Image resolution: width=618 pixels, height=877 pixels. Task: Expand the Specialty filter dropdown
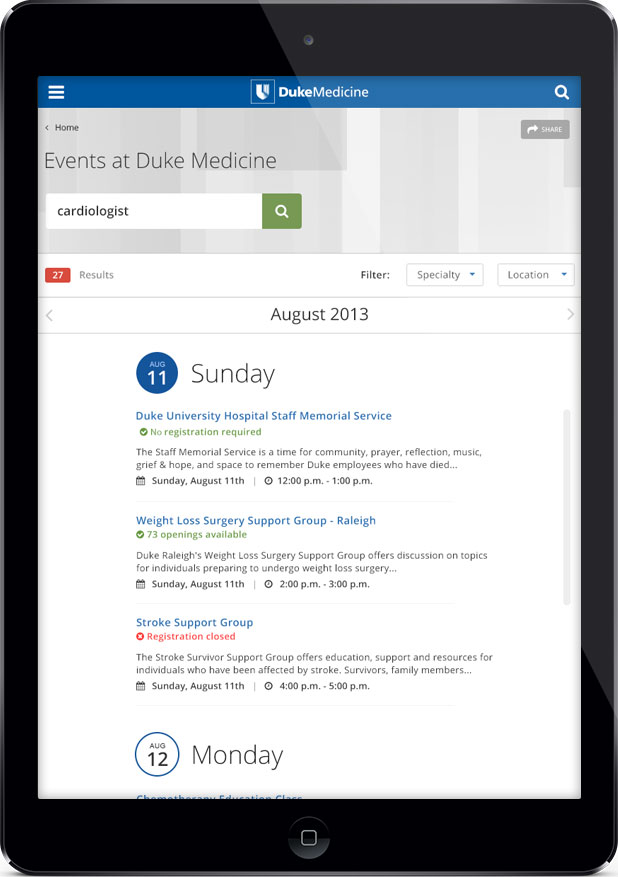click(445, 275)
